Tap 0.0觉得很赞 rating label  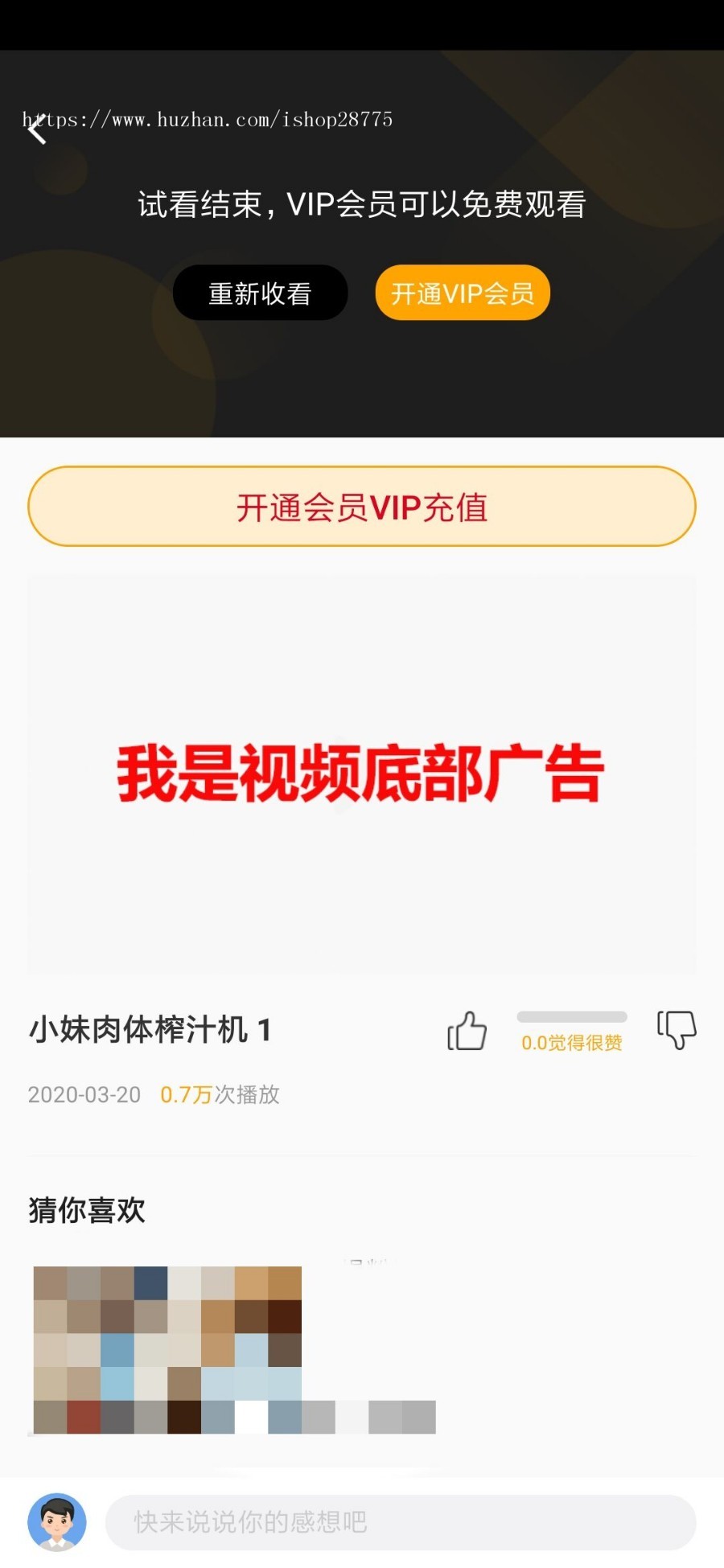573,1043
